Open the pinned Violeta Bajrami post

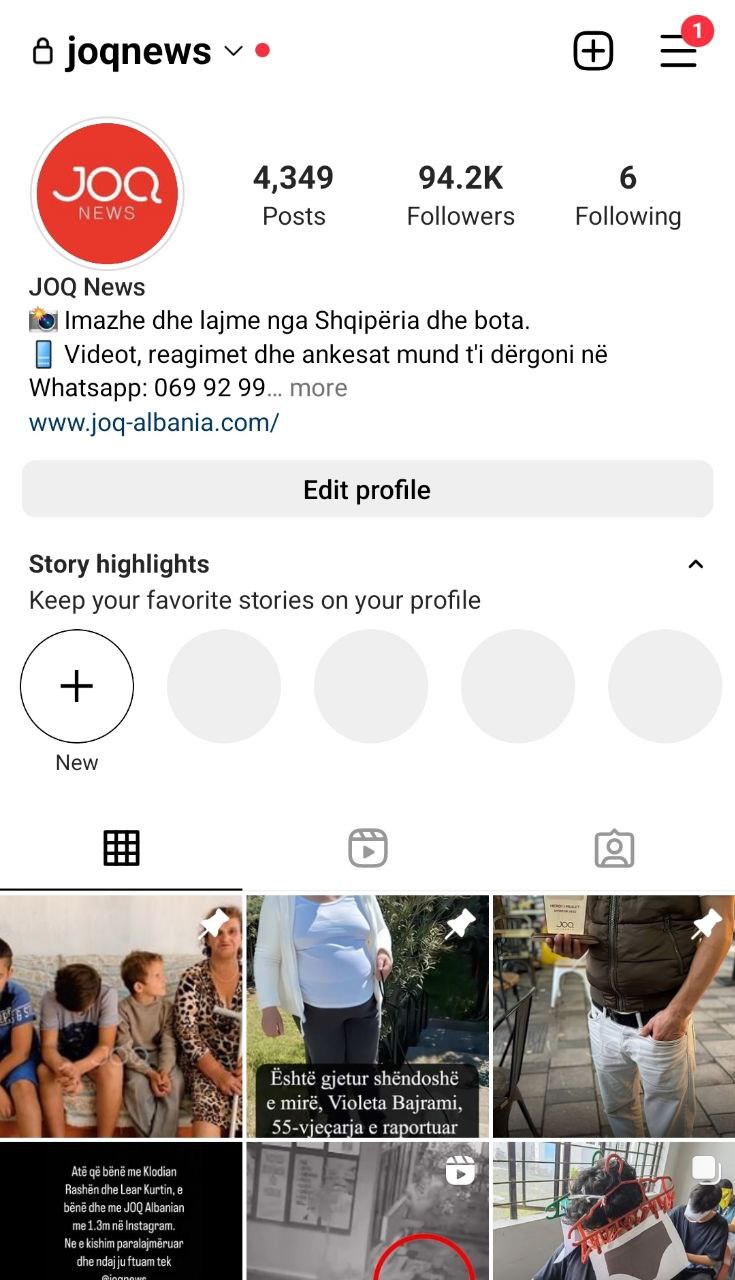(368, 1016)
